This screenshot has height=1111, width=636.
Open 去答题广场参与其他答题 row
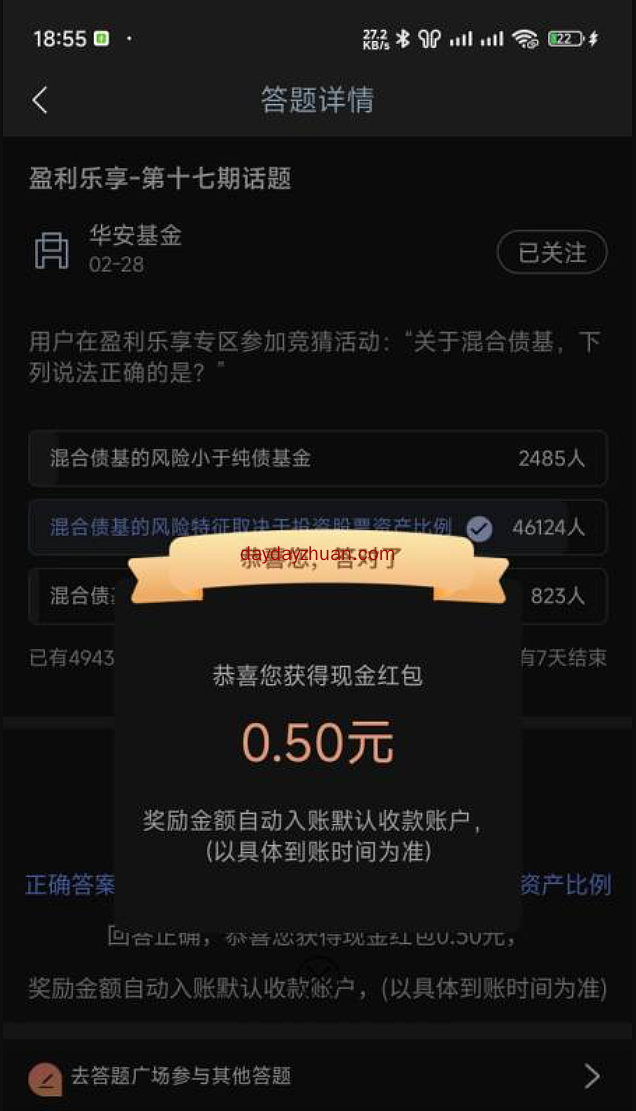tap(317, 1076)
